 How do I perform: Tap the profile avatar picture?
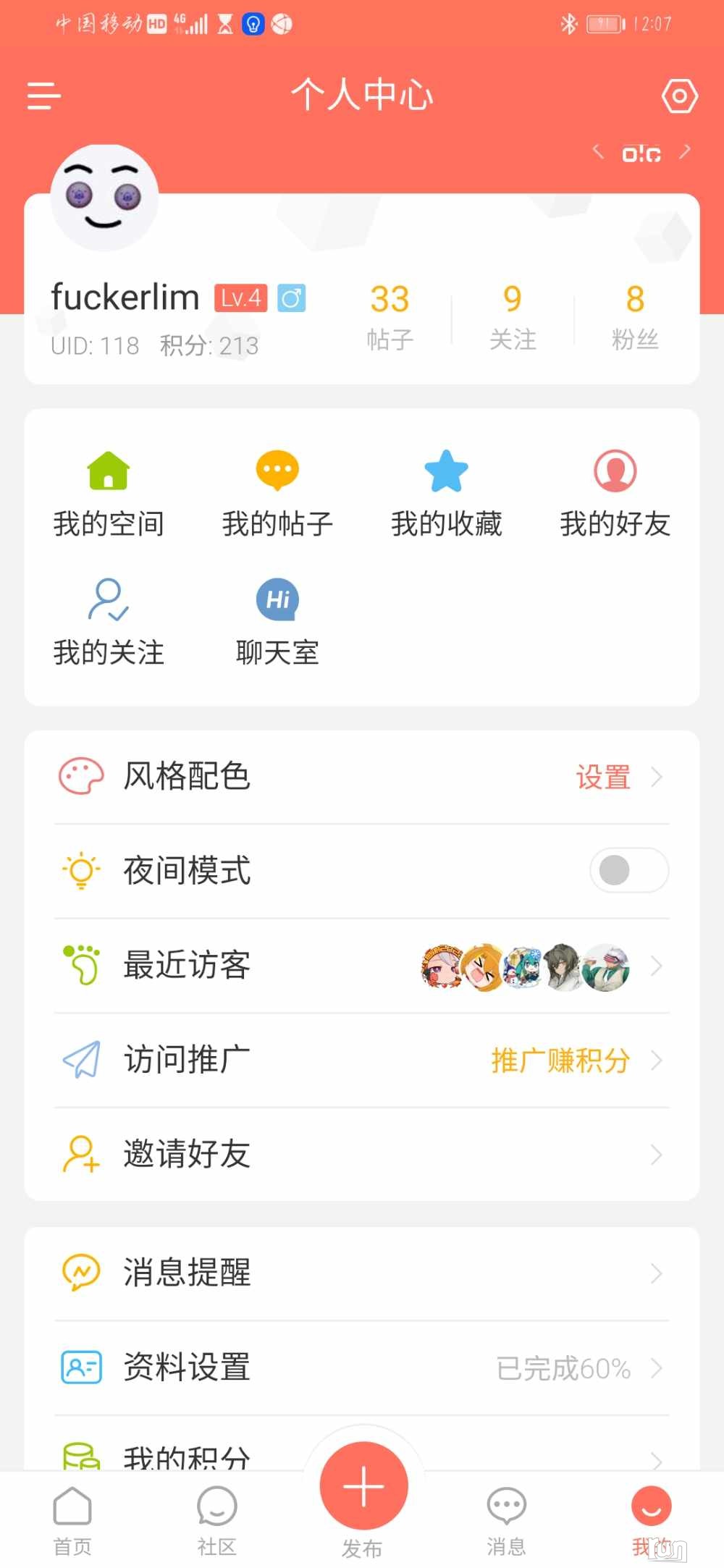104,198
